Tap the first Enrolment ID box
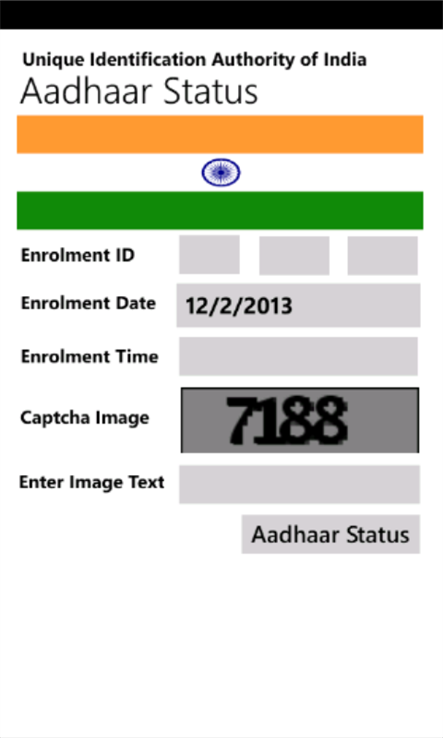Viewport: 443px width, 738px height. click(x=209, y=255)
